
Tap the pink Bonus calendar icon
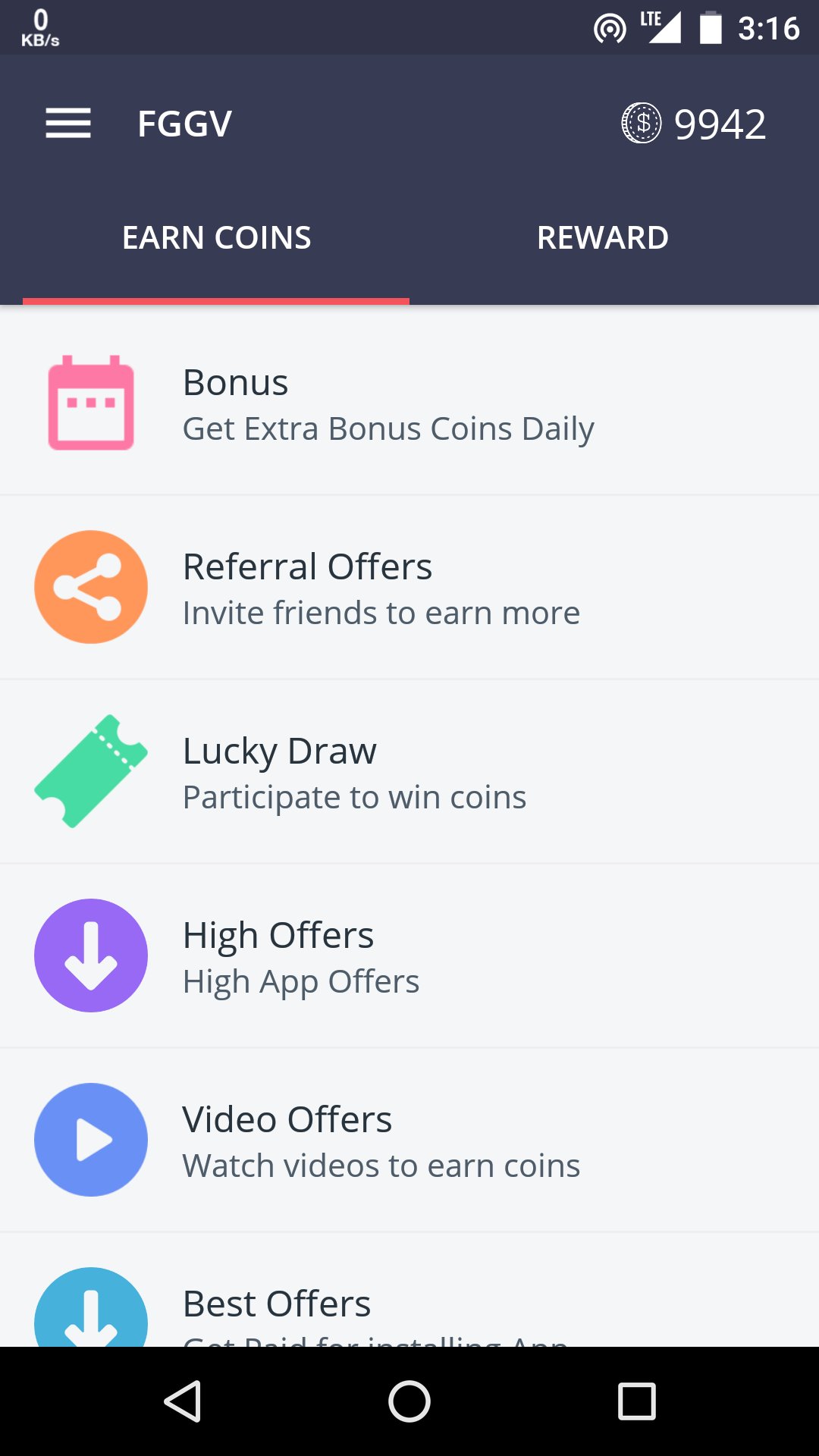tap(90, 404)
